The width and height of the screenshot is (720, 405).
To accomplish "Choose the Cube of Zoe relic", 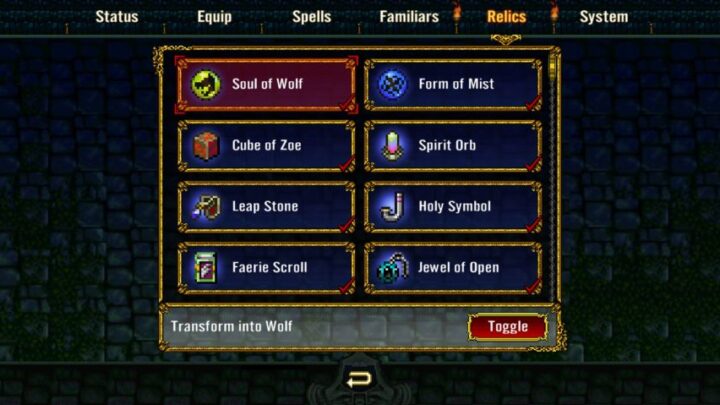I will pyautogui.click(x=267, y=146).
